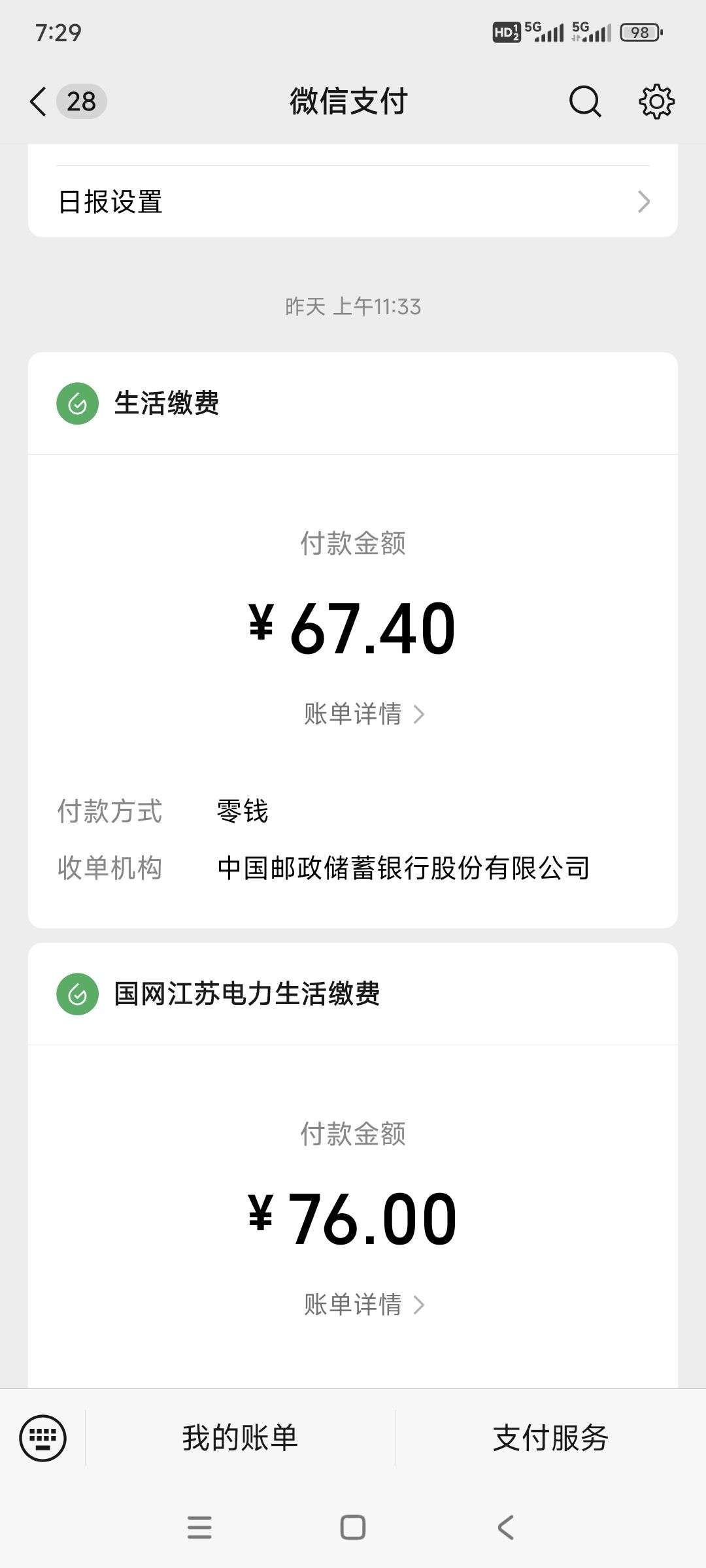Open 日报设置 row

pyautogui.click(x=353, y=201)
